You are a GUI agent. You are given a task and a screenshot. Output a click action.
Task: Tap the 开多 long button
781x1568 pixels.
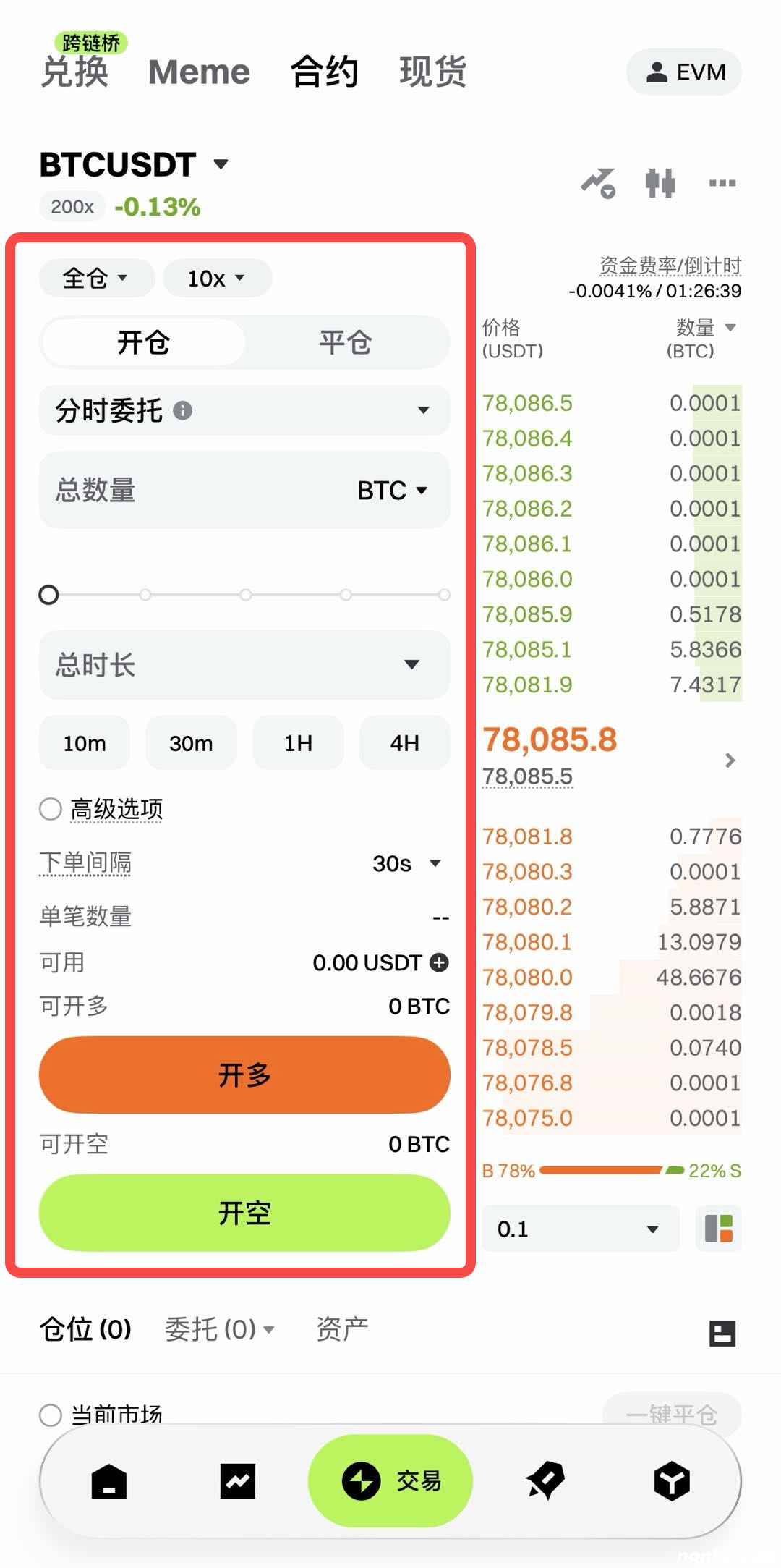(244, 1075)
